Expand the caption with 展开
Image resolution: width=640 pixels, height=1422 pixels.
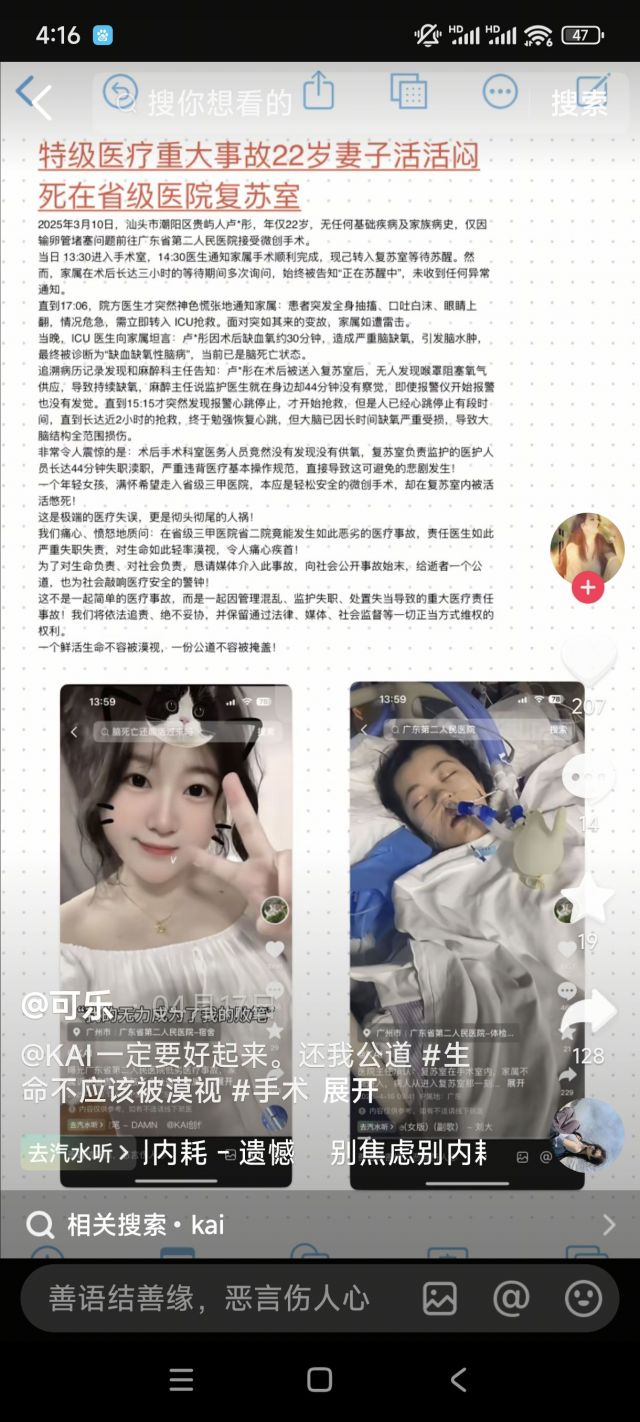tap(350, 1090)
